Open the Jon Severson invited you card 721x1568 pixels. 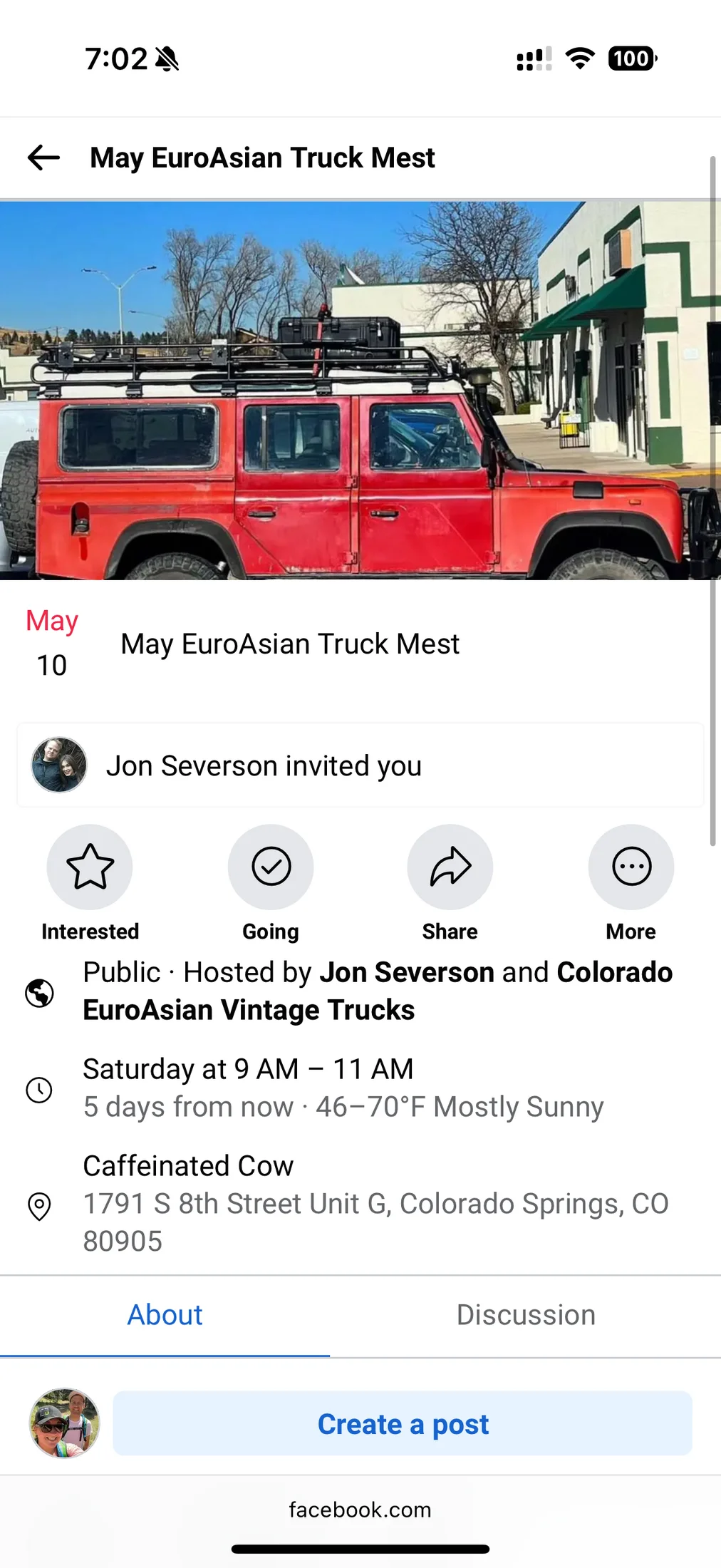pos(360,765)
